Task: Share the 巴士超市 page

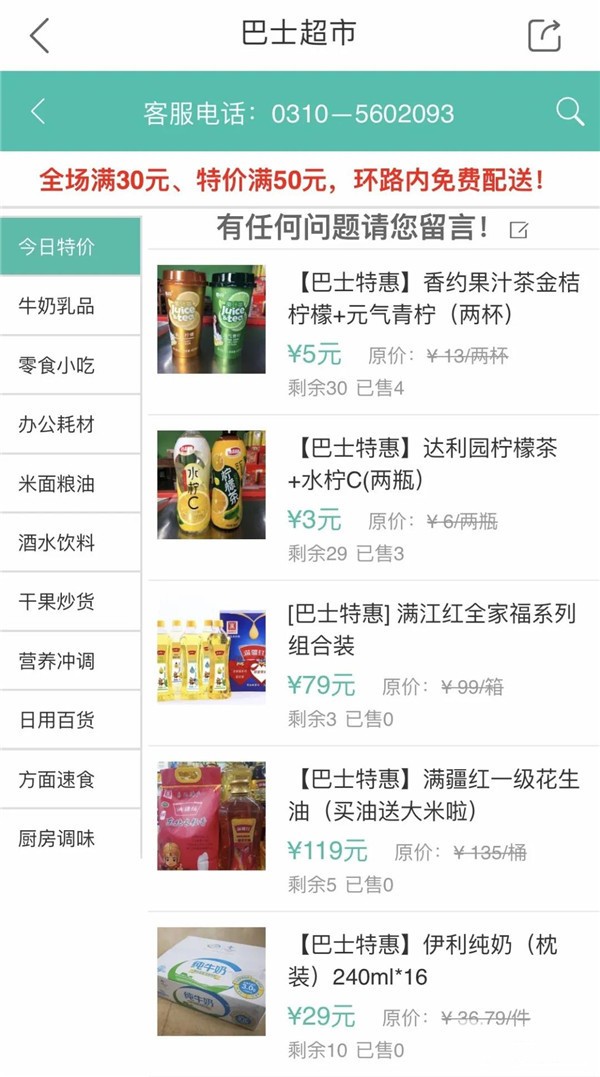Action: pyautogui.click(x=544, y=35)
